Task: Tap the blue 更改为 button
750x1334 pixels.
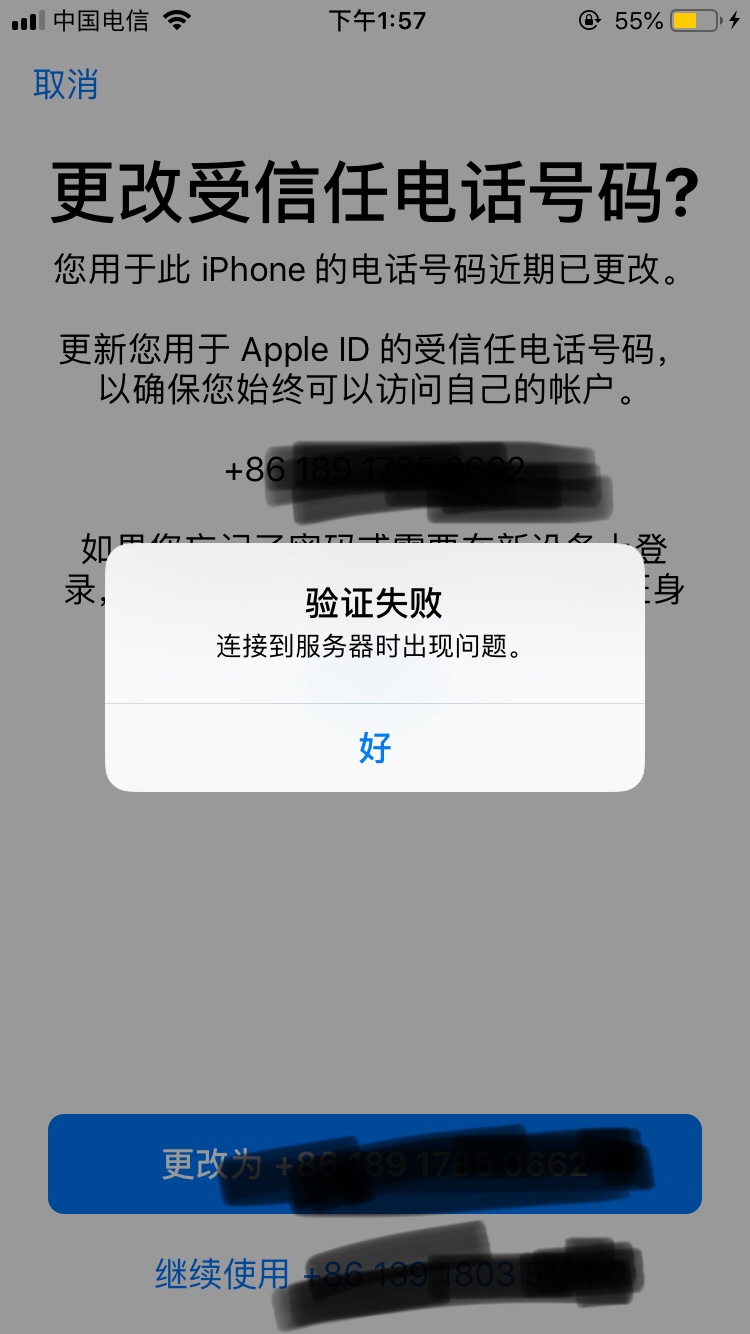Action: (375, 1164)
